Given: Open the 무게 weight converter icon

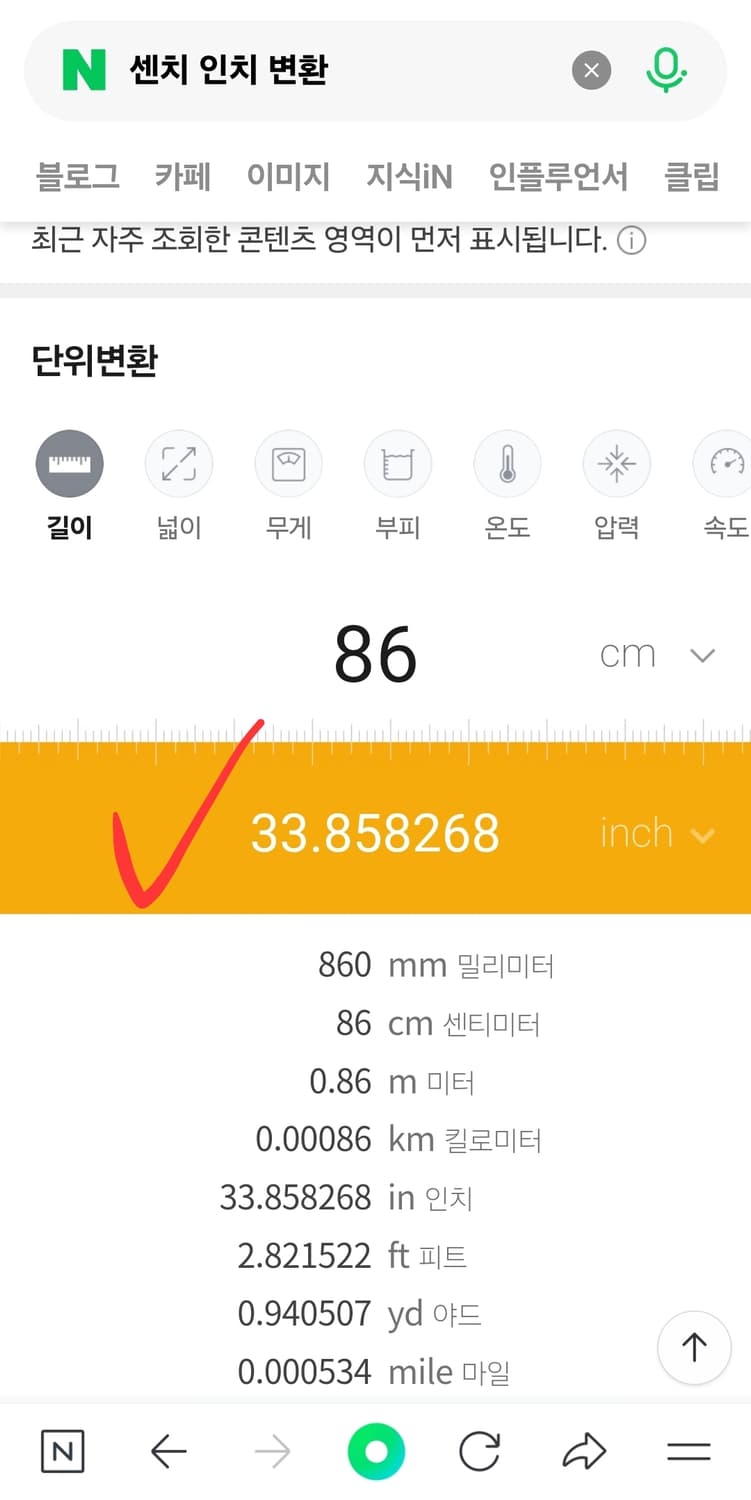Looking at the screenshot, I should [288, 463].
